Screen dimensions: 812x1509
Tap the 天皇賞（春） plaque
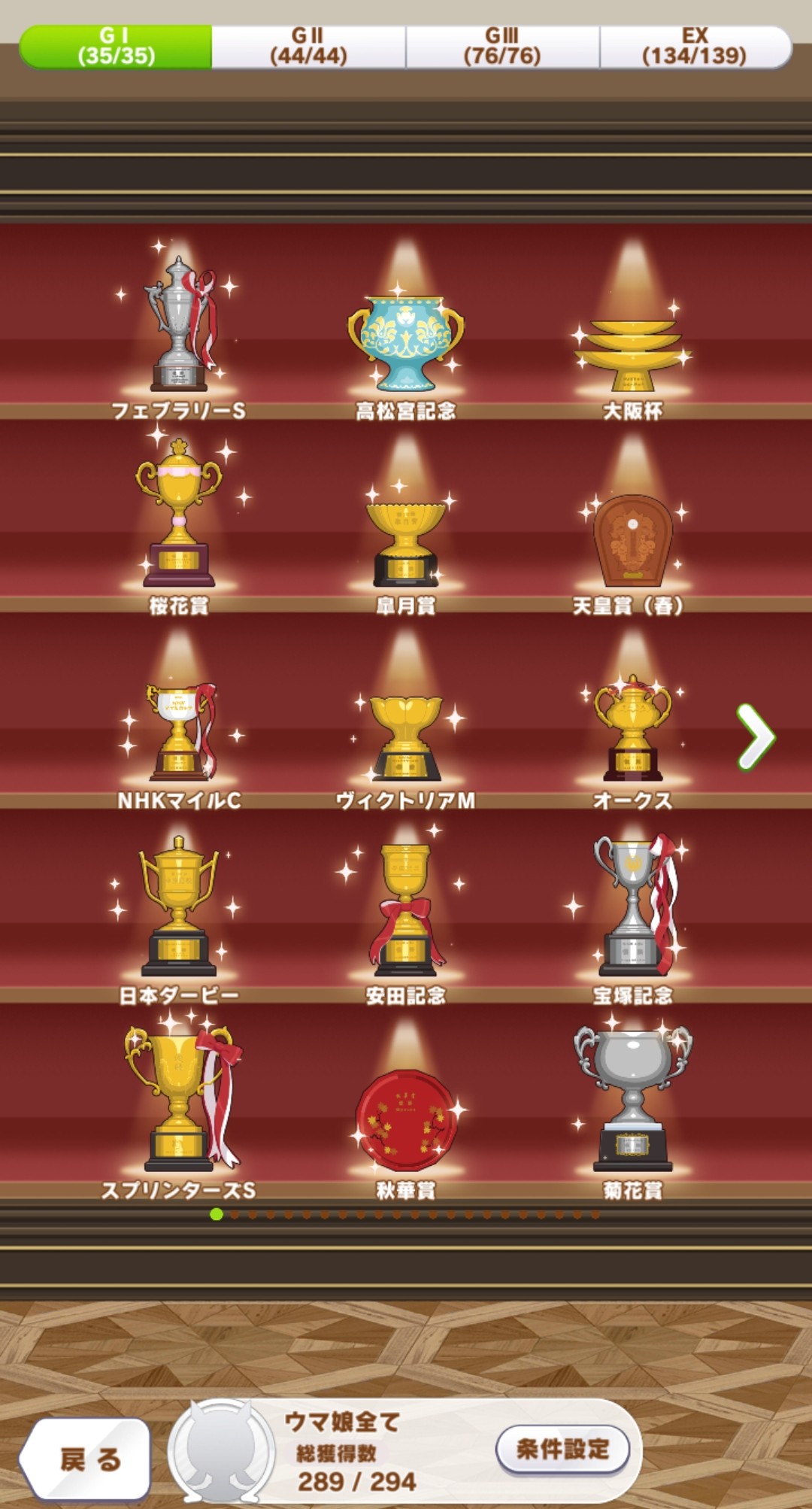(x=633, y=540)
